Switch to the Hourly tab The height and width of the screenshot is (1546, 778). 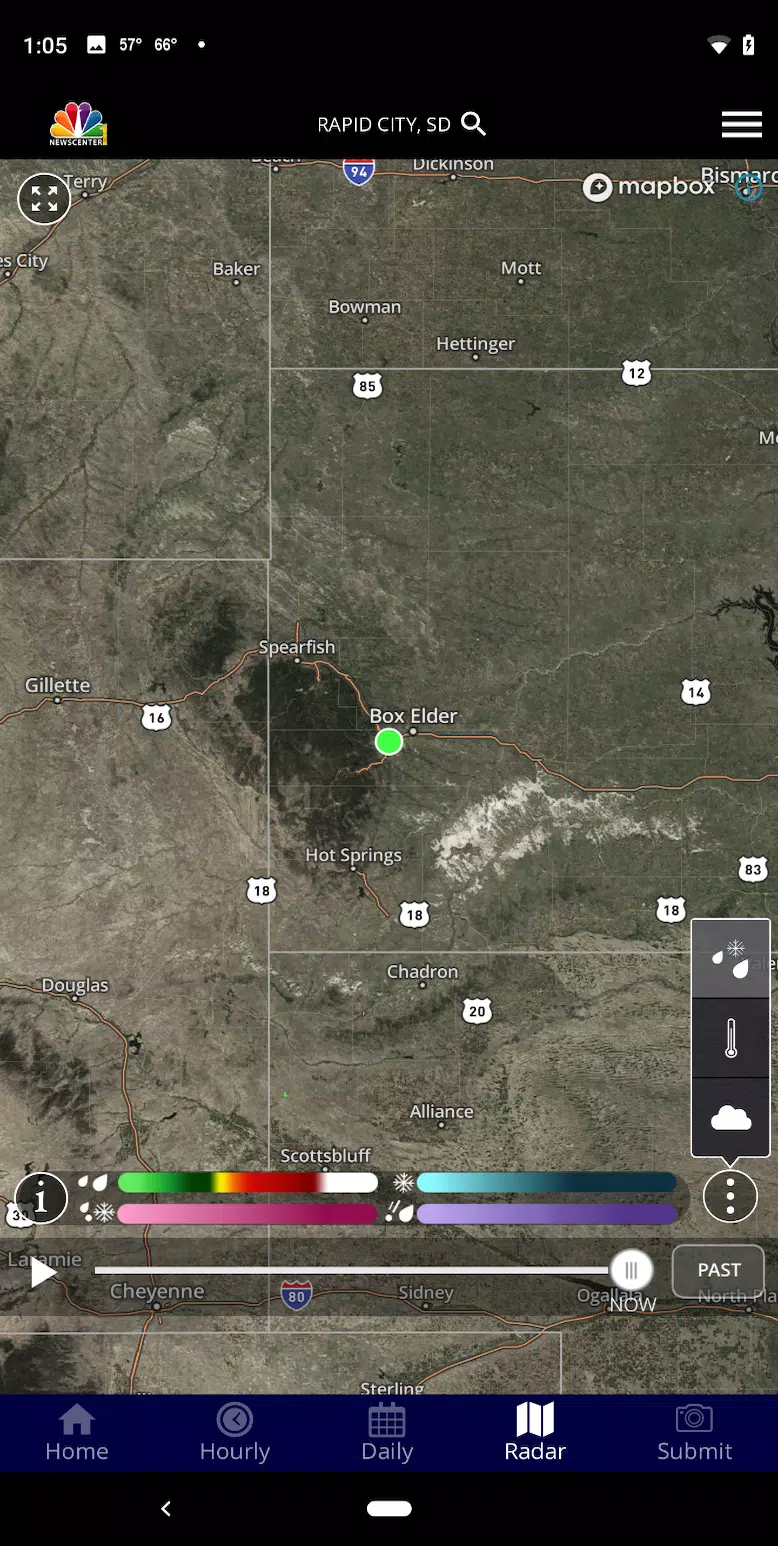tap(235, 1433)
